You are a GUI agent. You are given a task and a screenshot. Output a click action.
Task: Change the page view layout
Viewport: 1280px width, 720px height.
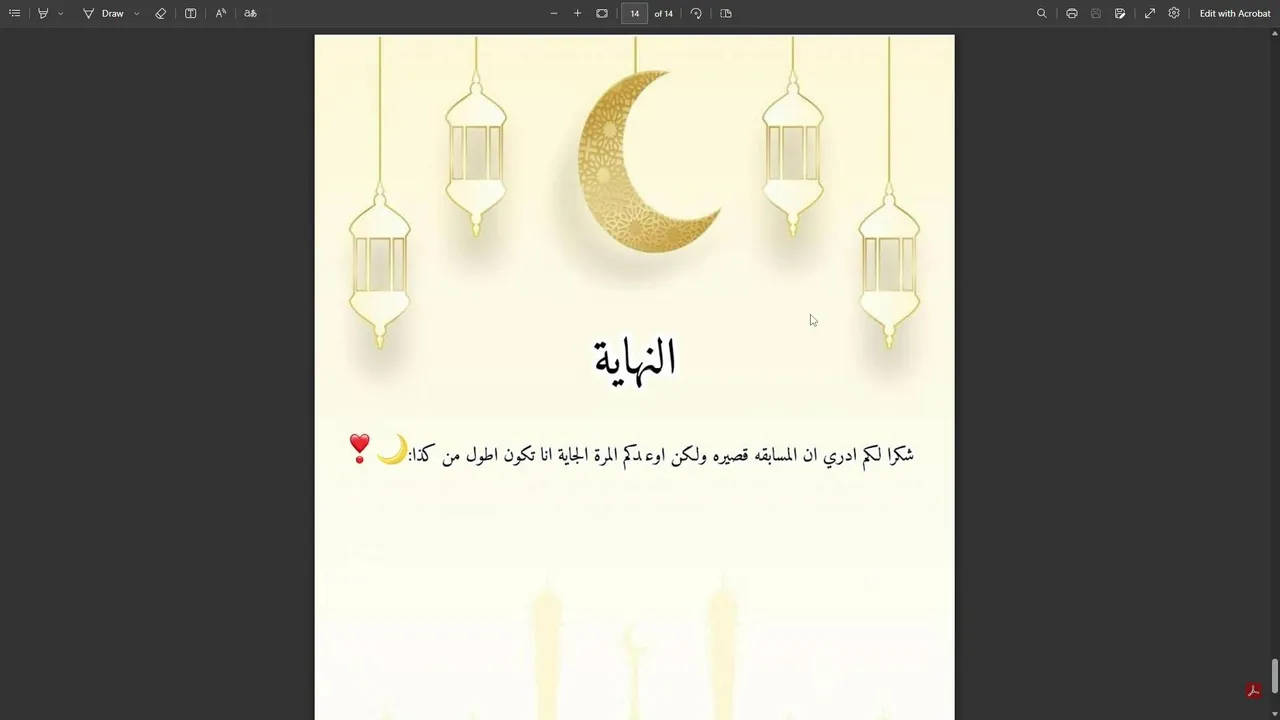726,13
